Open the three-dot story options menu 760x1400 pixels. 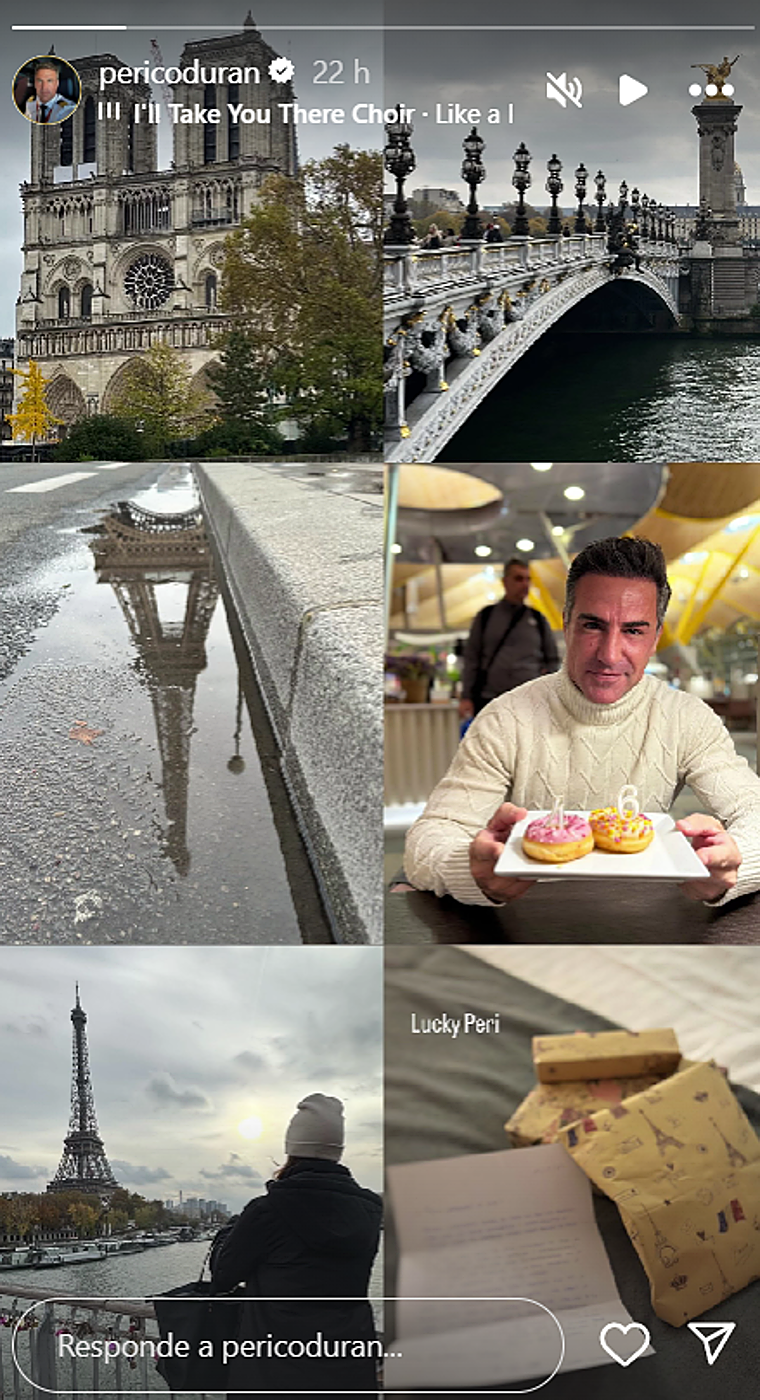click(x=711, y=90)
